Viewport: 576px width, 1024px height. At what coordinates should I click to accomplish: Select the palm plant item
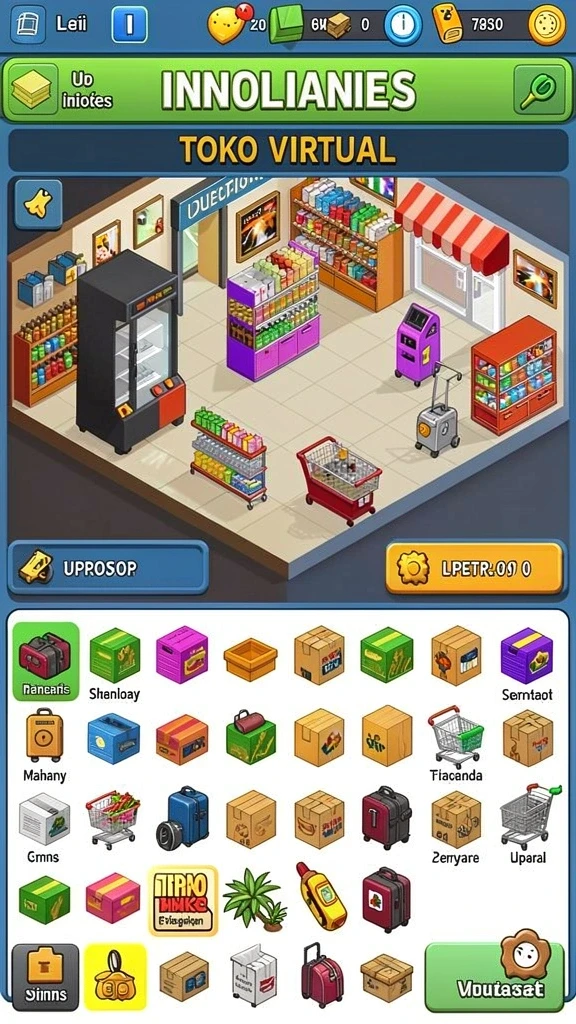coord(254,899)
